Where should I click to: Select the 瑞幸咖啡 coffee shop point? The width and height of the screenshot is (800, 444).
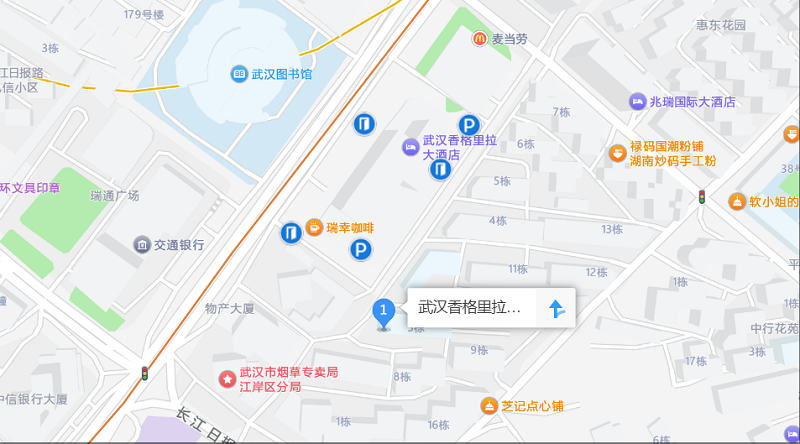pos(315,227)
